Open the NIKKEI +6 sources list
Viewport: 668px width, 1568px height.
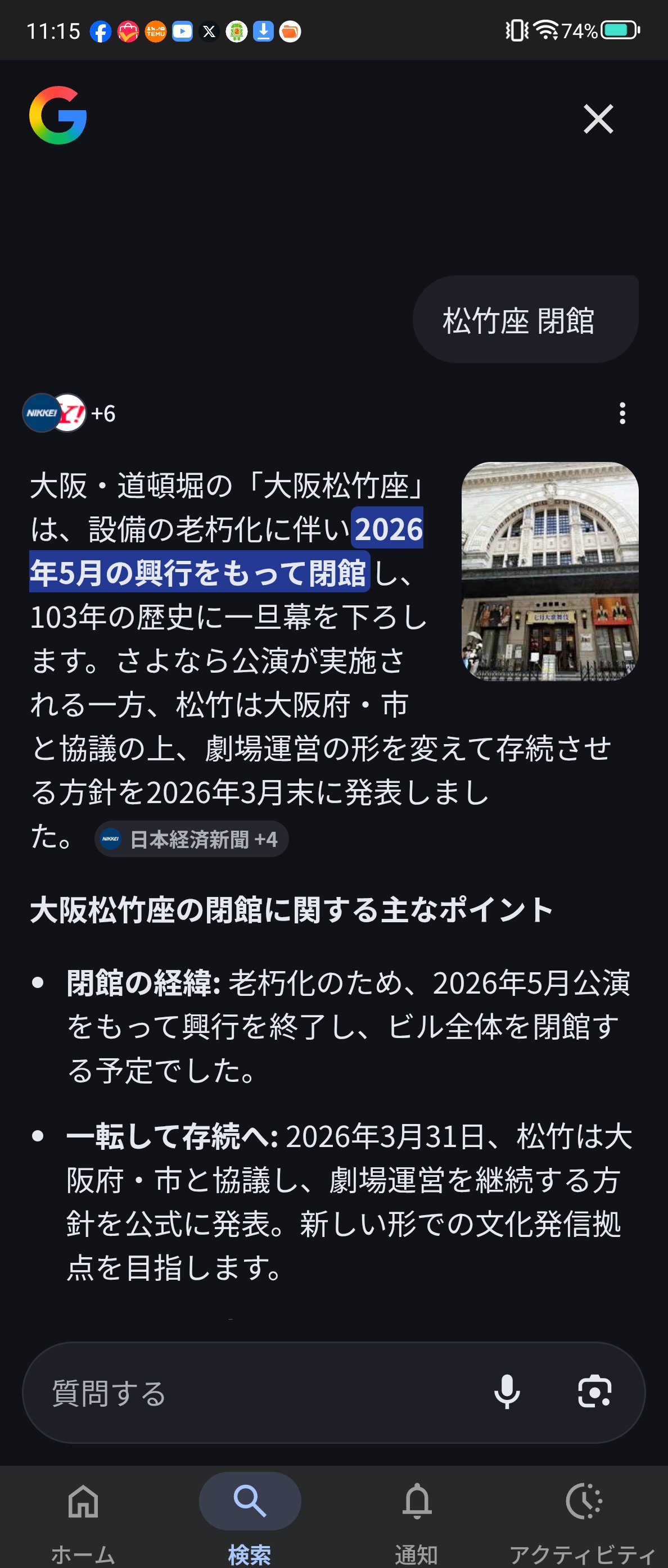68,413
